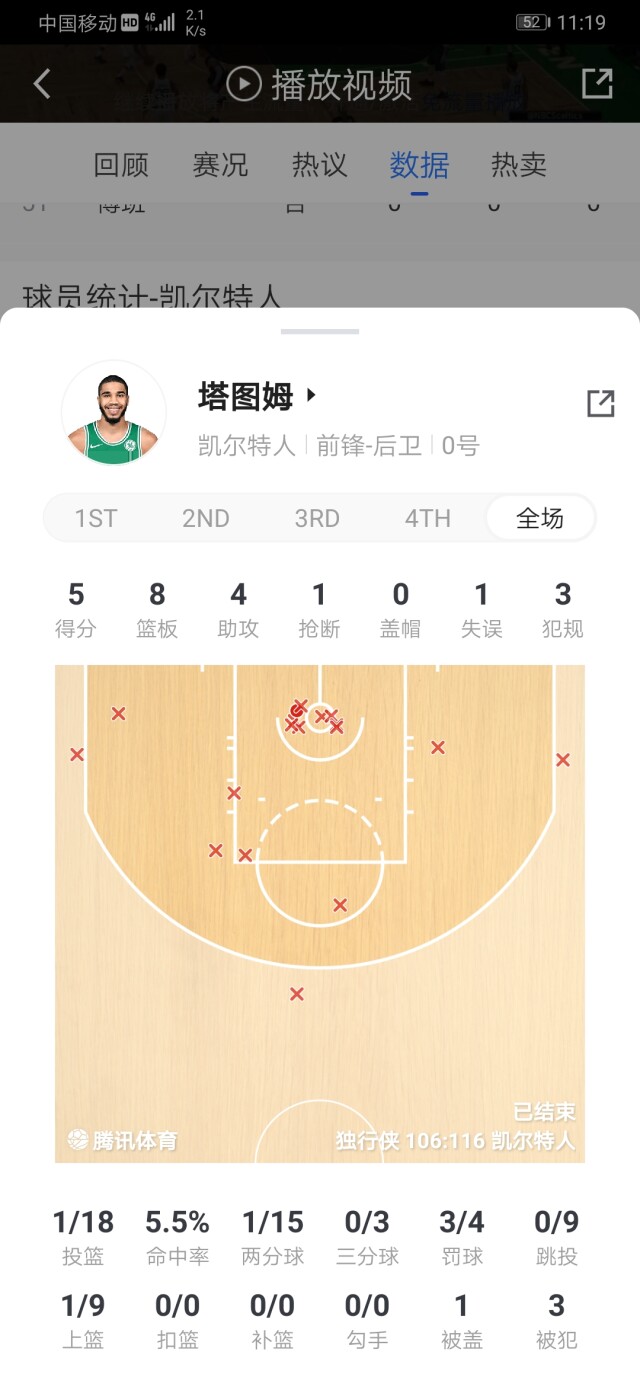Play the video (播放视频)
The height and width of the screenshot is (1387, 640).
click(x=320, y=84)
